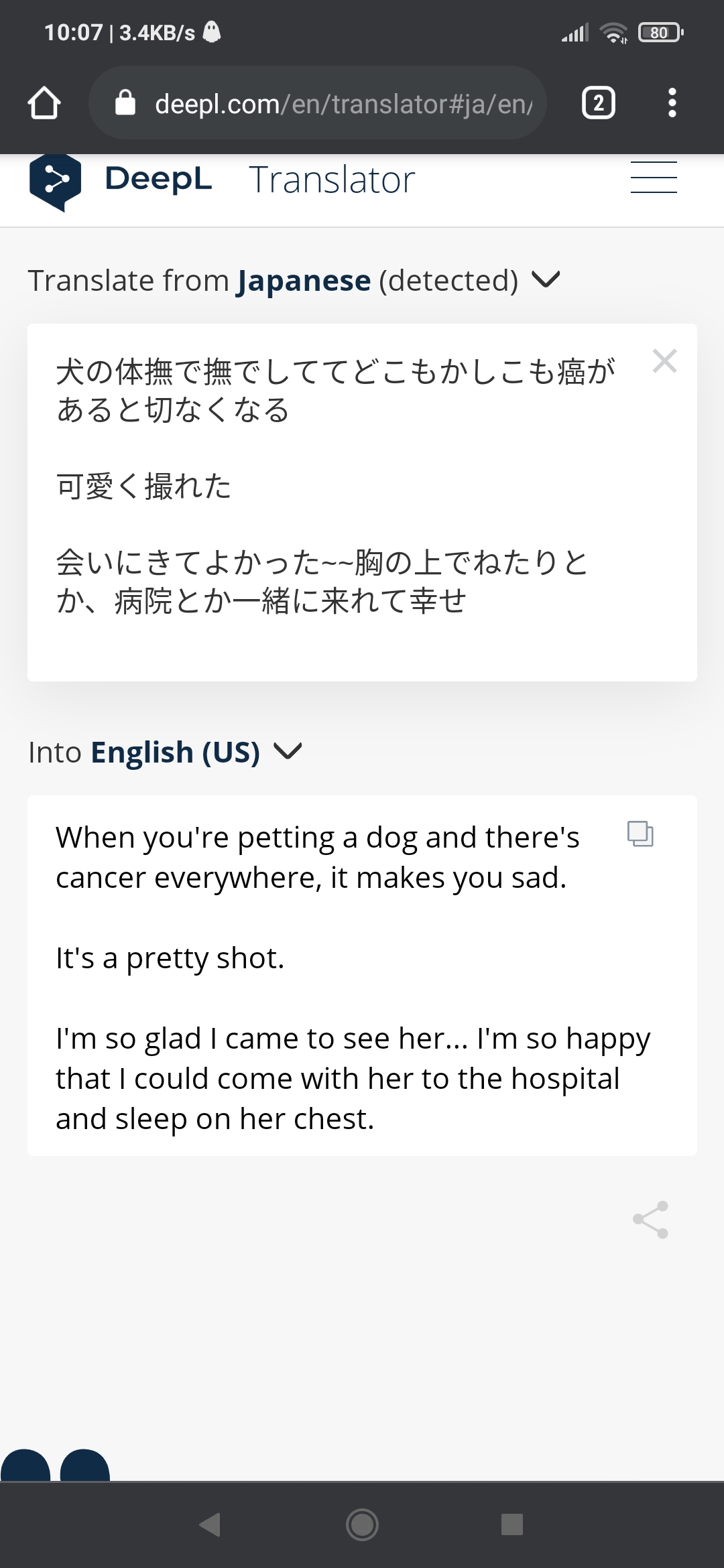Tap inside the Japanese source text box
This screenshot has width=724, height=1568.
click(362, 503)
